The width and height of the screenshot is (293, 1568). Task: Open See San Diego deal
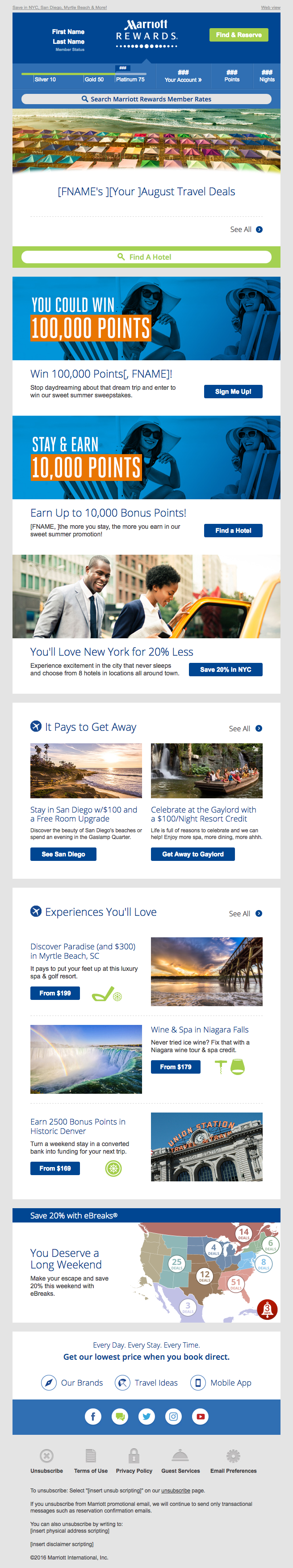point(63,854)
